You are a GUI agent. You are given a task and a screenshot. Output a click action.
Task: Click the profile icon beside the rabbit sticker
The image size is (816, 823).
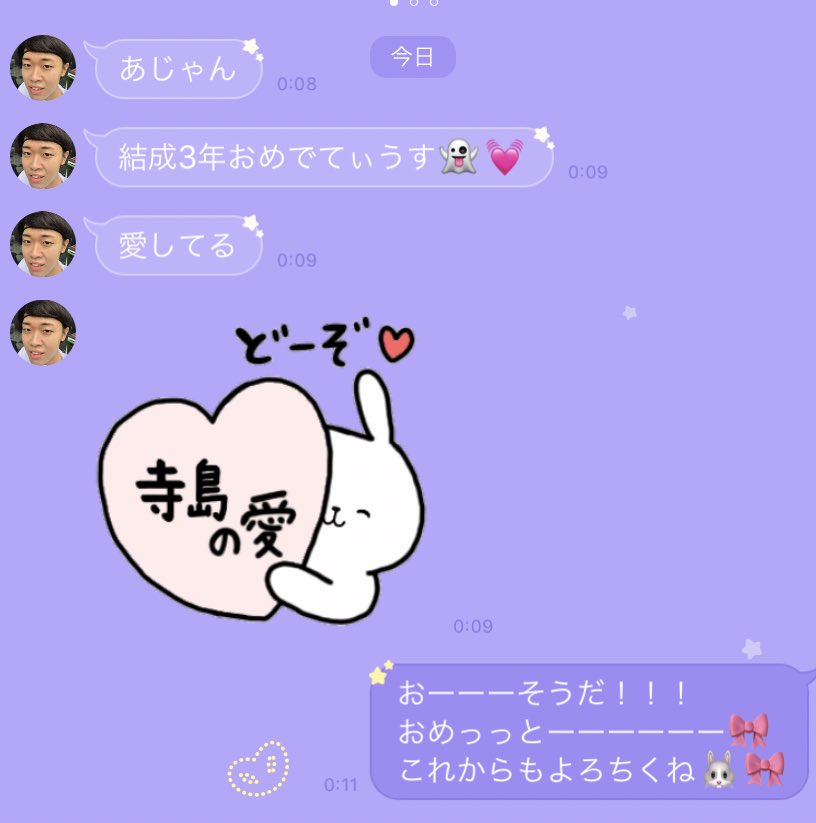[x=42, y=335]
